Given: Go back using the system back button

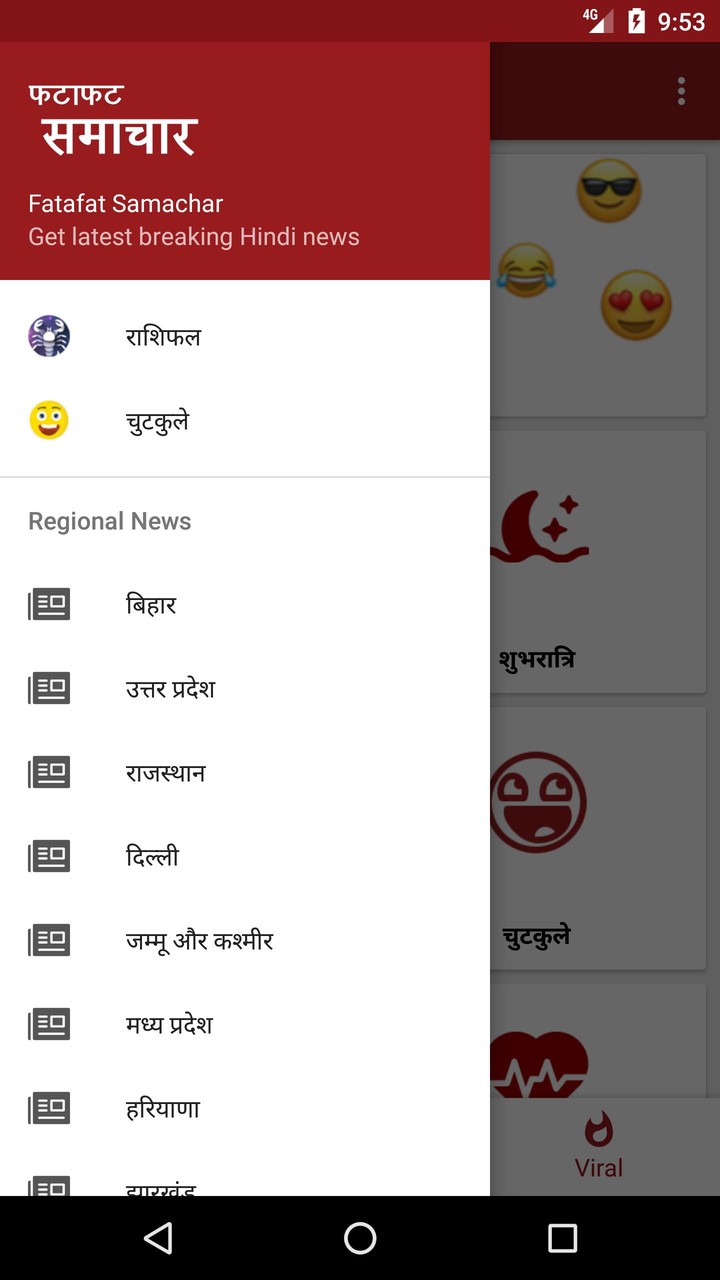Looking at the screenshot, I should coord(158,1238).
